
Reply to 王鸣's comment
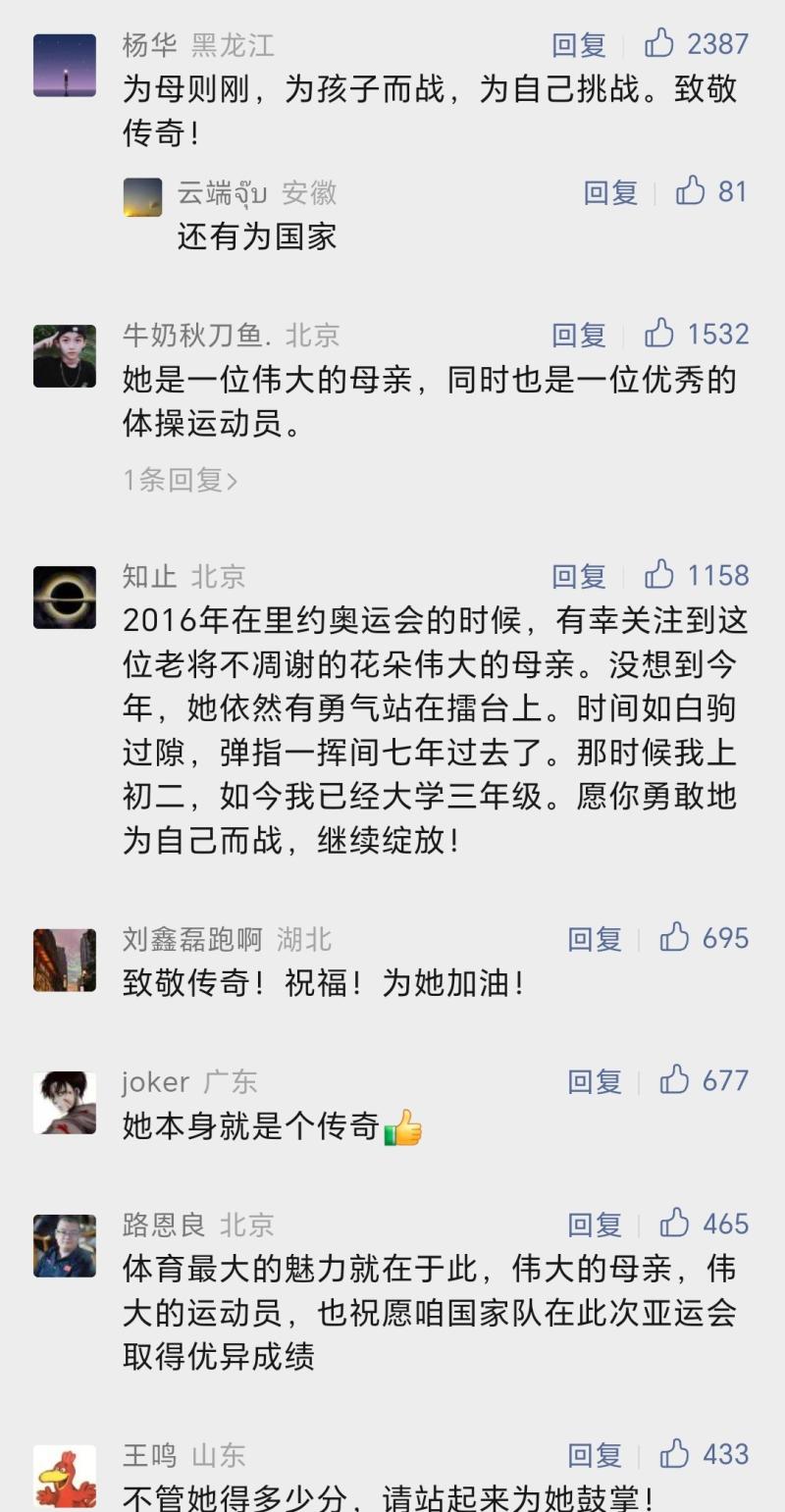tap(595, 1454)
